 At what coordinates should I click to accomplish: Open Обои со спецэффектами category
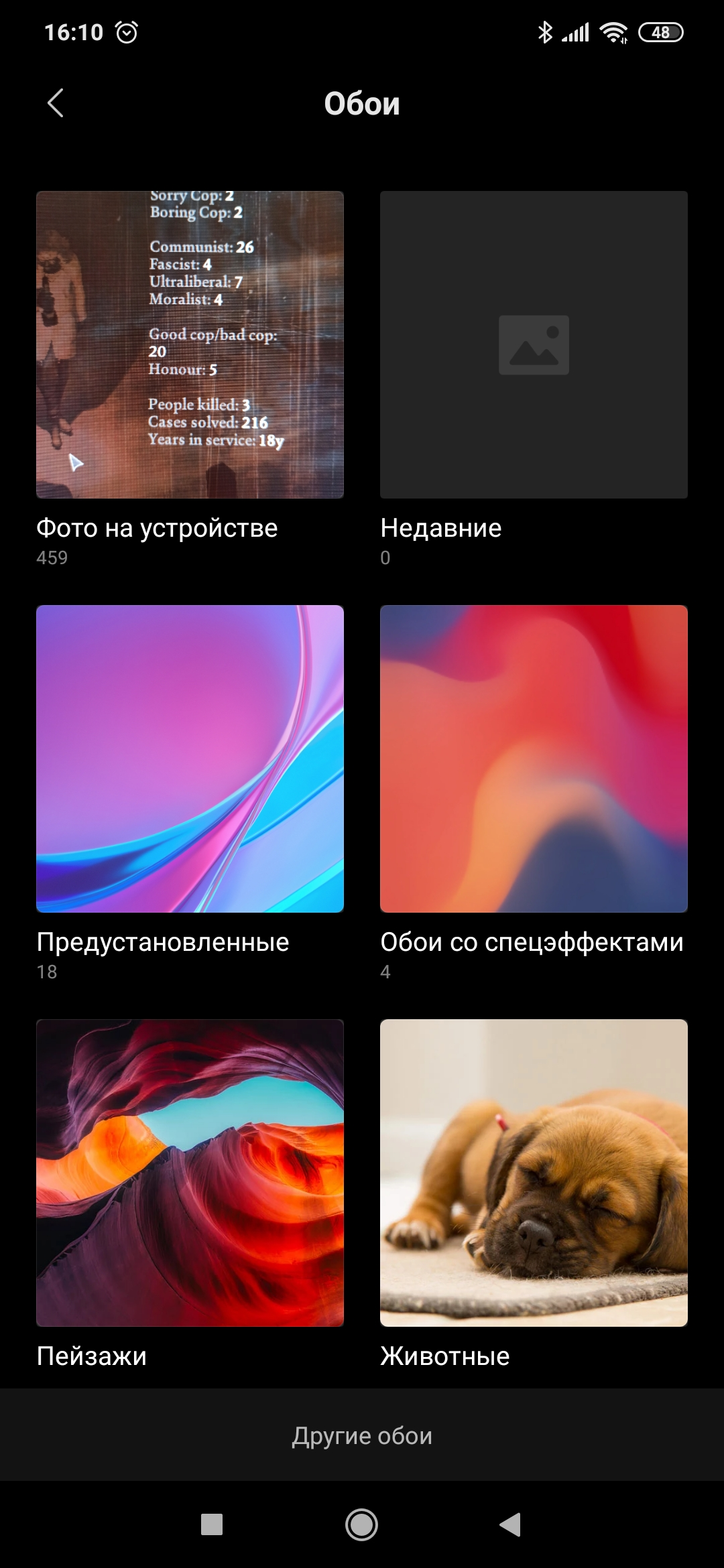(534, 759)
